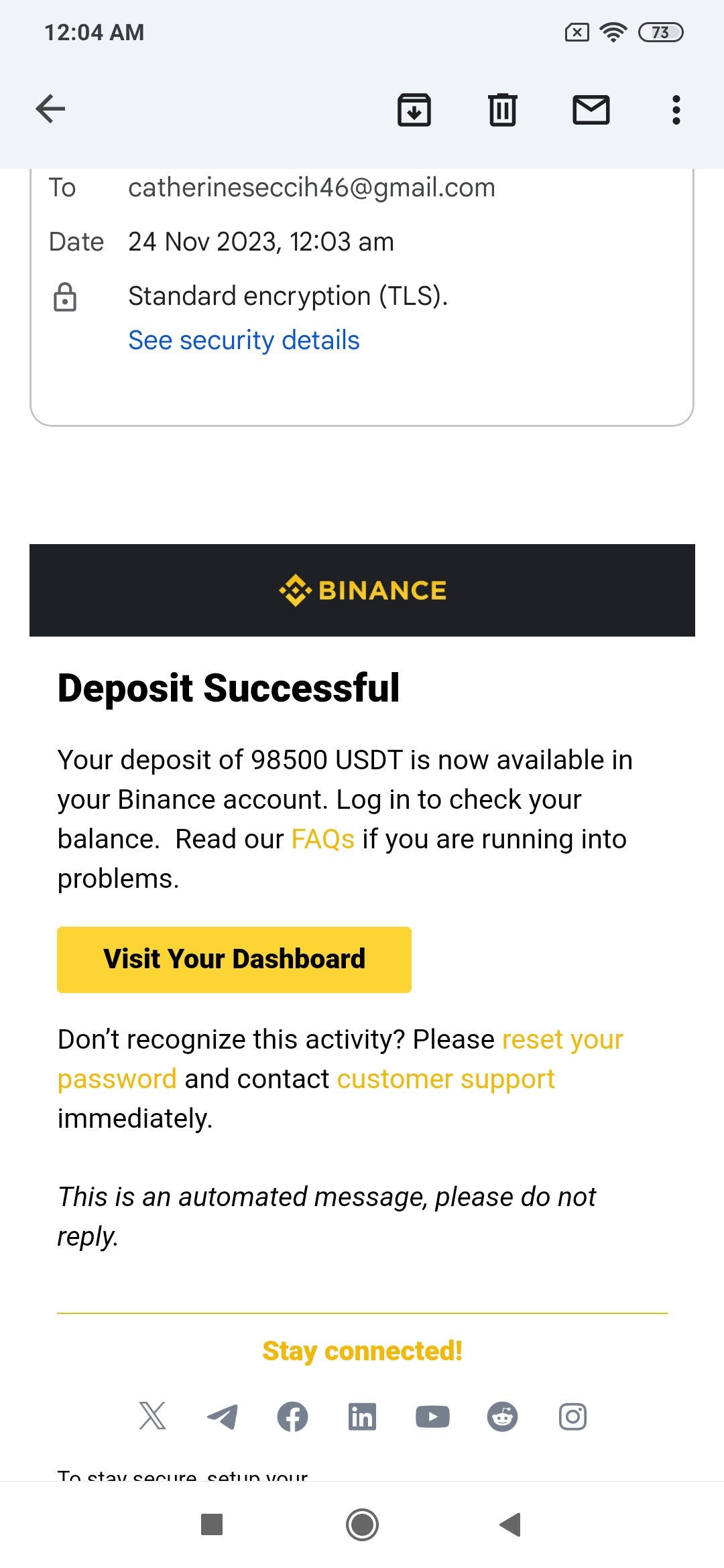Image resolution: width=724 pixels, height=1568 pixels.
Task: Open Binance's X profile
Action: click(152, 1416)
